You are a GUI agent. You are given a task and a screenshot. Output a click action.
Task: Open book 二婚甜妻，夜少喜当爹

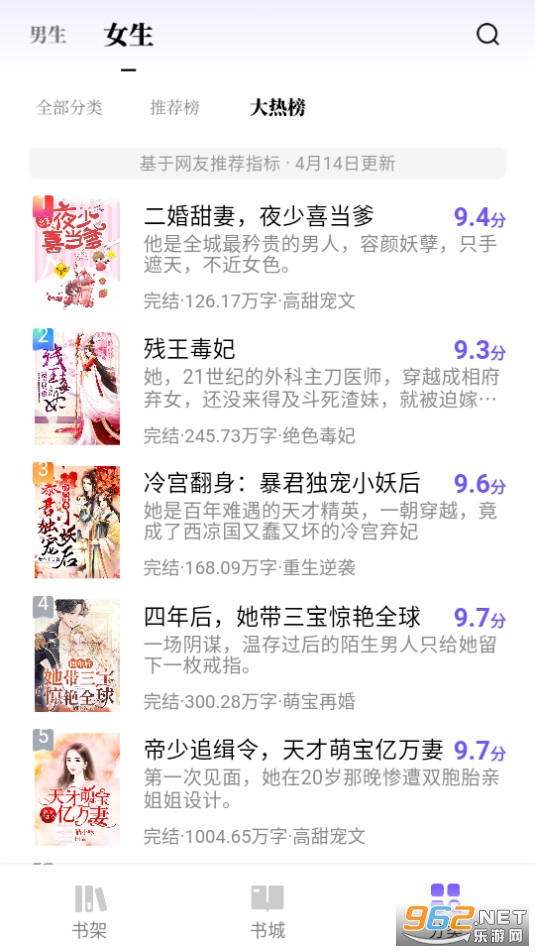tap(267, 254)
